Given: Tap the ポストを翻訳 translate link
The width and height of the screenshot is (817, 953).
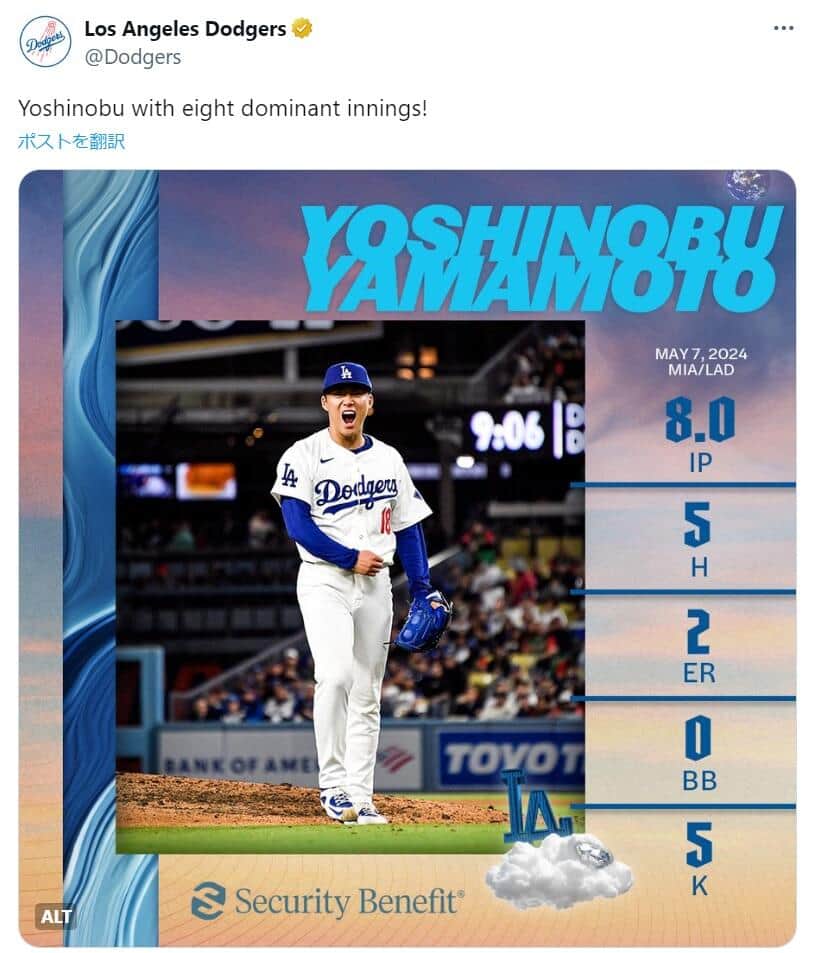Looking at the screenshot, I should click(71, 141).
